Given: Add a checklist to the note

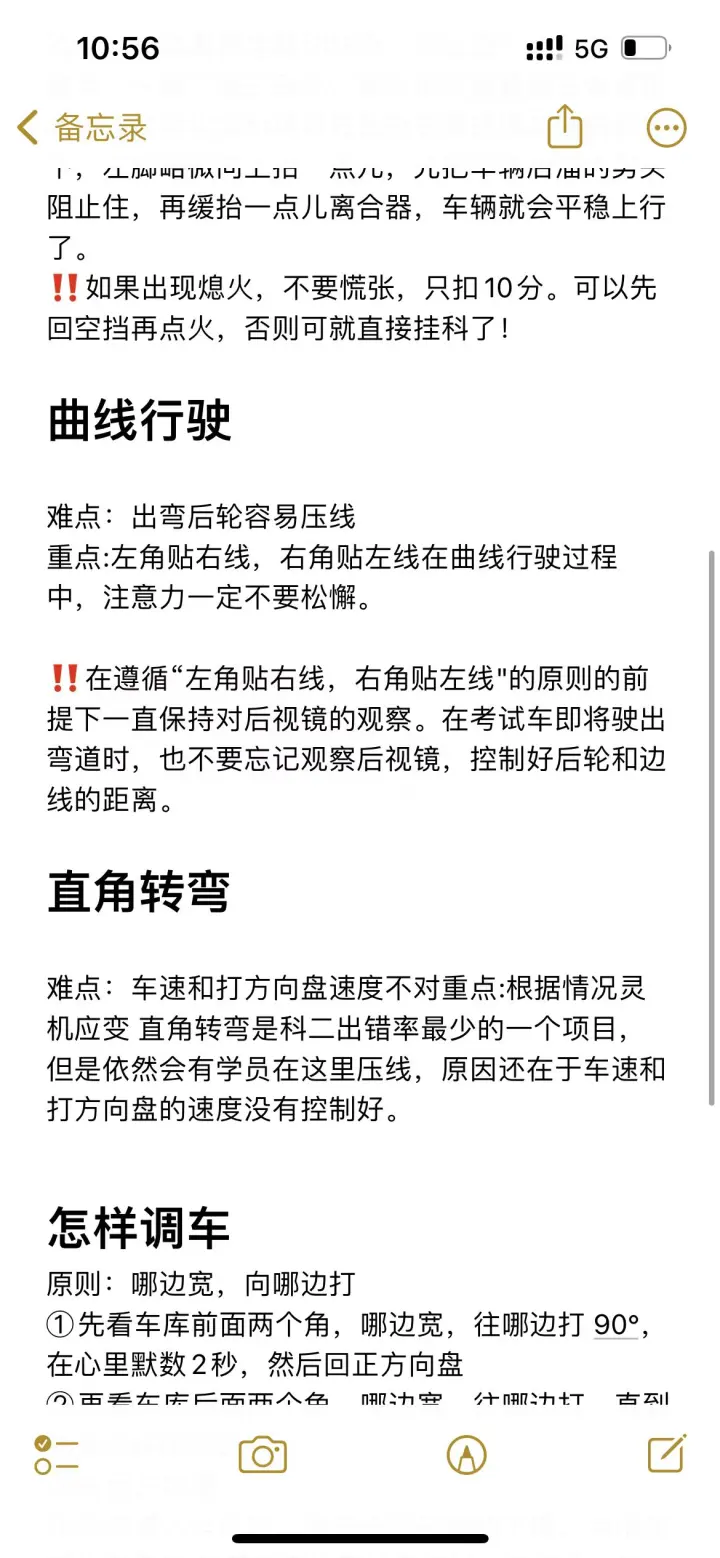Looking at the screenshot, I should click(56, 1454).
